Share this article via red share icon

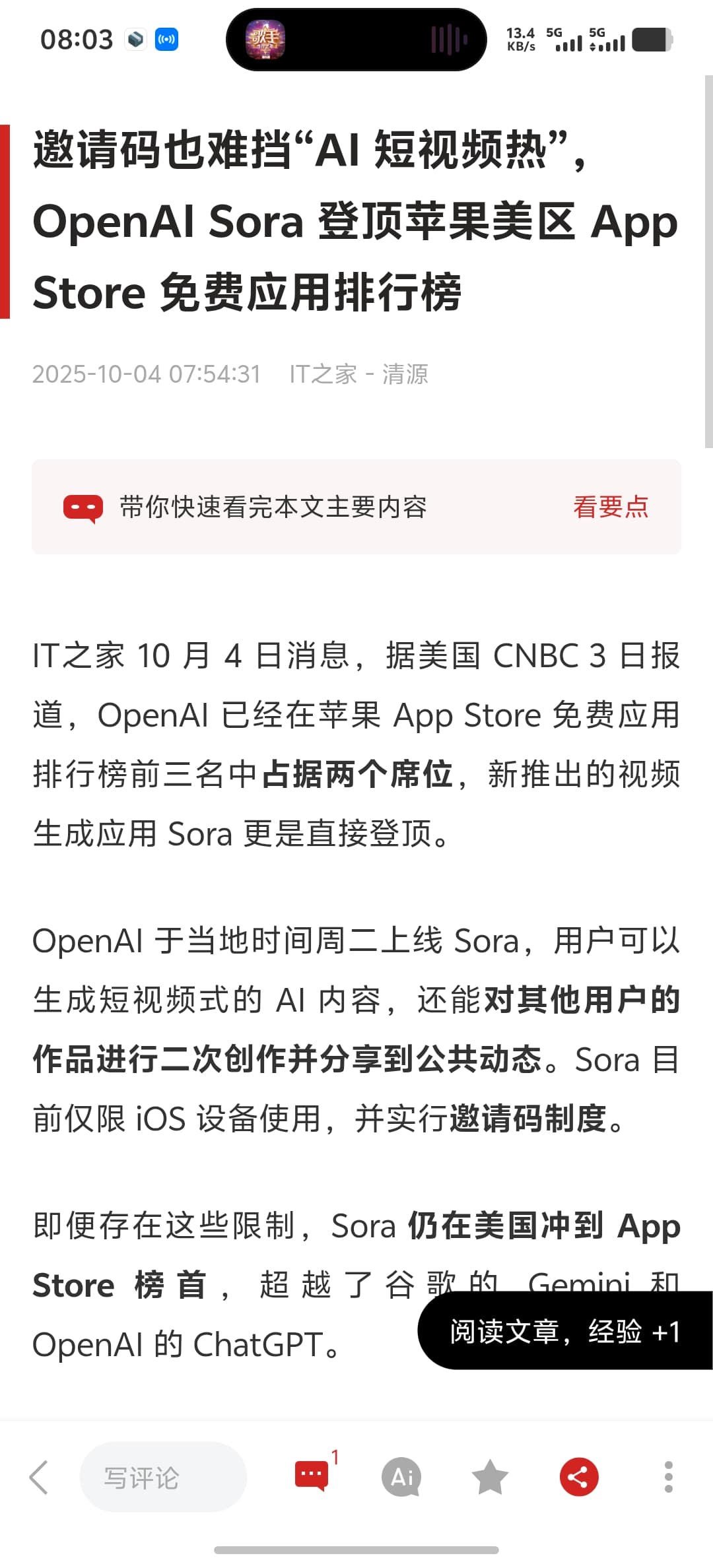[579, 1477]
